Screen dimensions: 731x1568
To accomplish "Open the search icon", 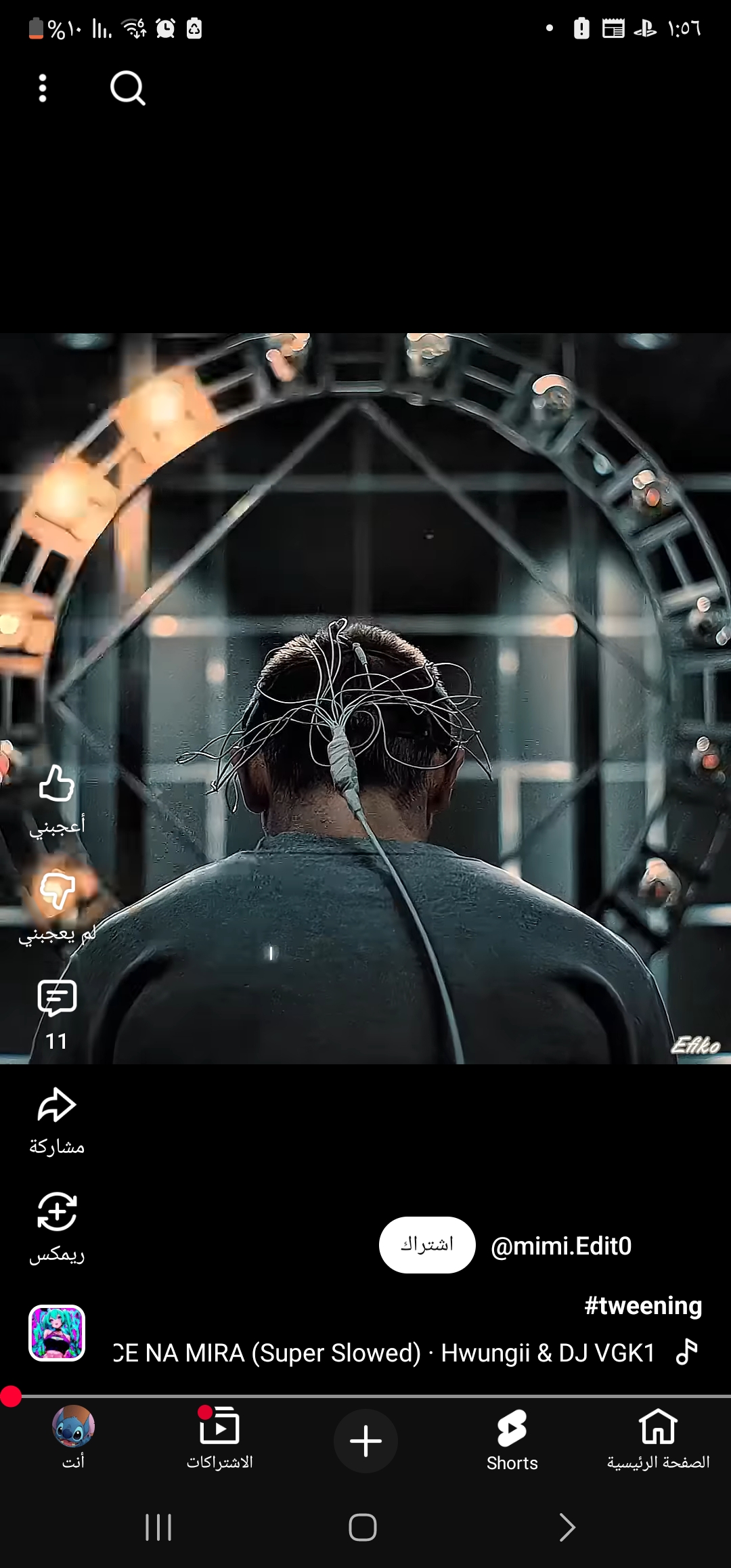I will [127, 89].
